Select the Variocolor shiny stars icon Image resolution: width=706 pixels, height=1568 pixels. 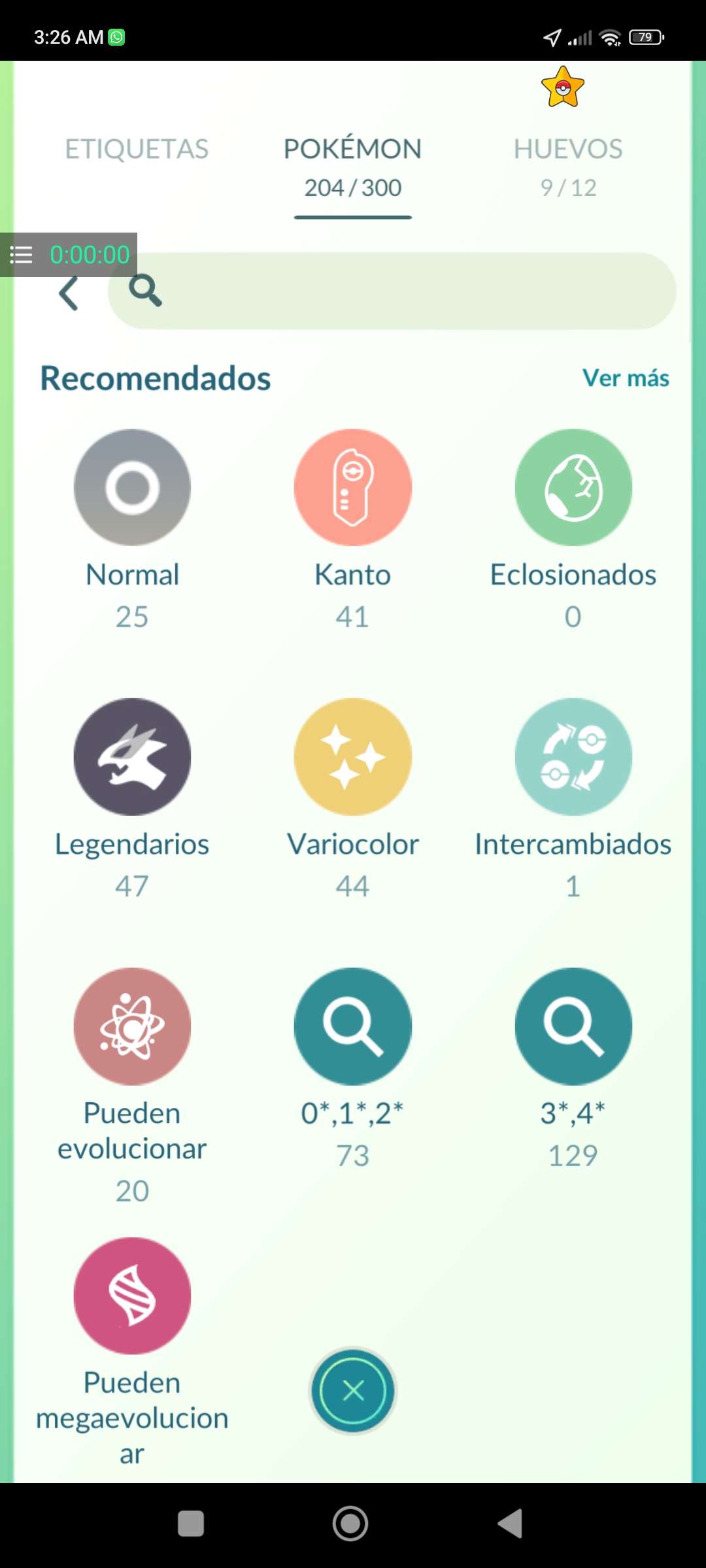click(x=352, y=757)
